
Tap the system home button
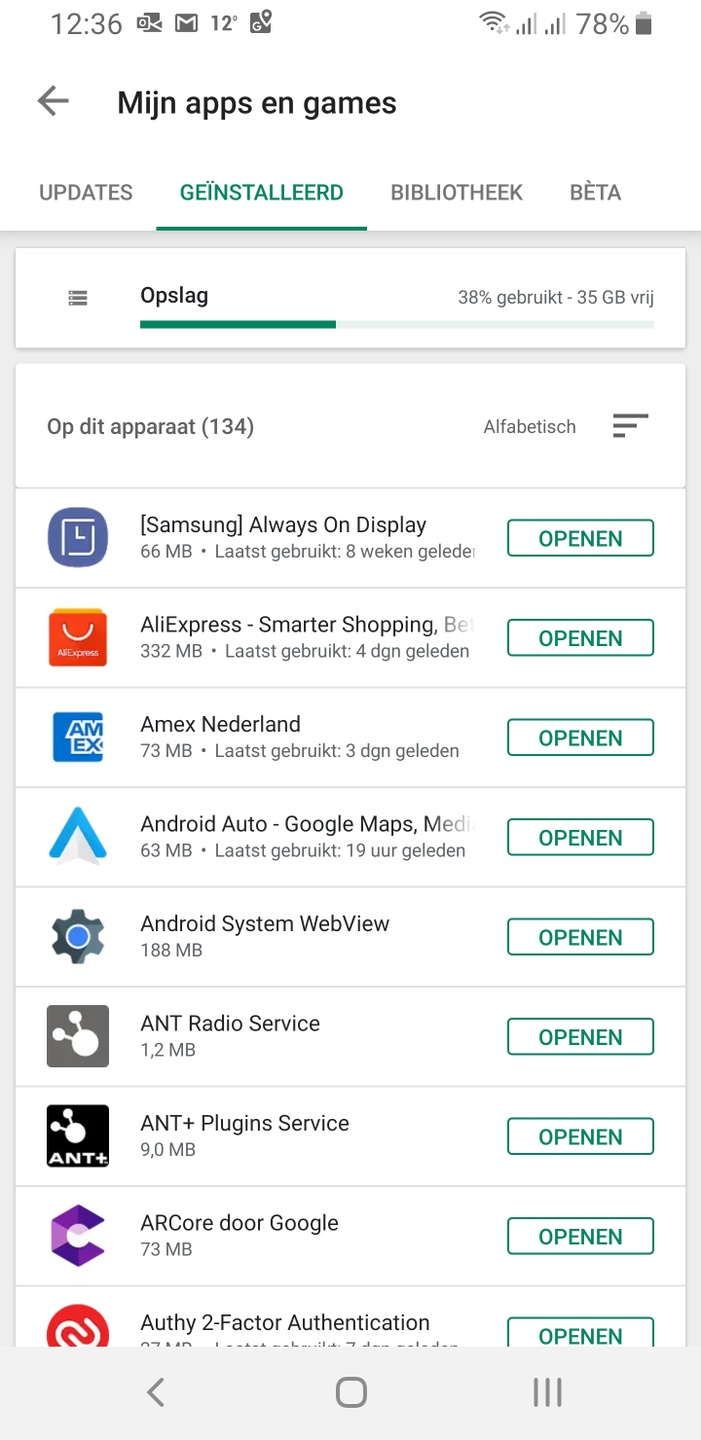(351, 1392)
